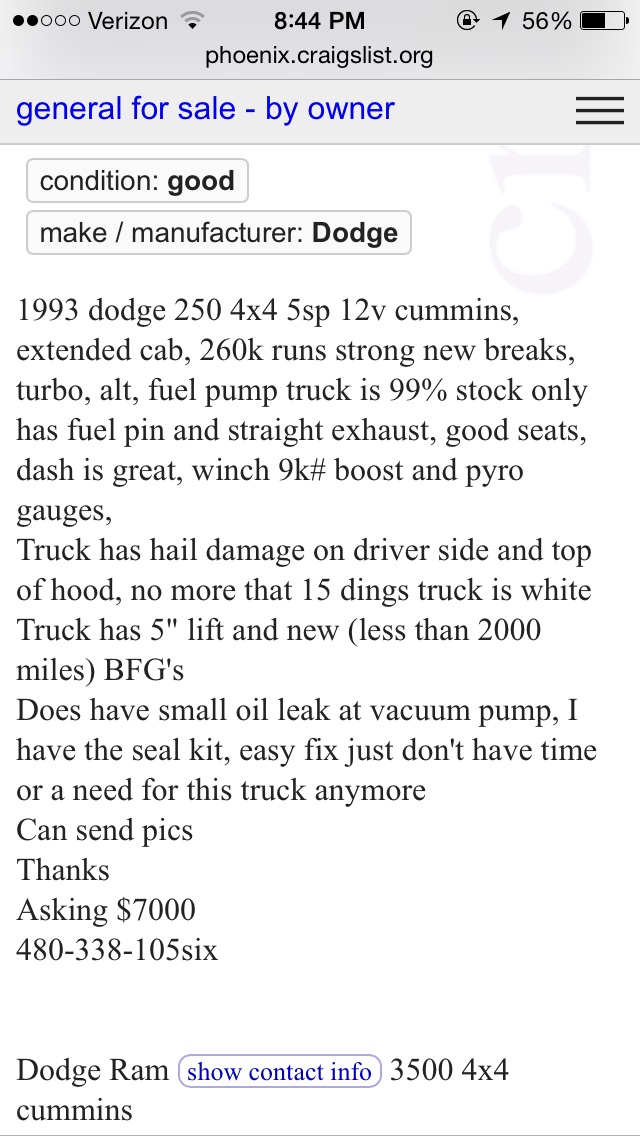Screen dimensions: 640x1136
Task: Tap the 'show contact info' link
Action: [x=280, y=1071]
